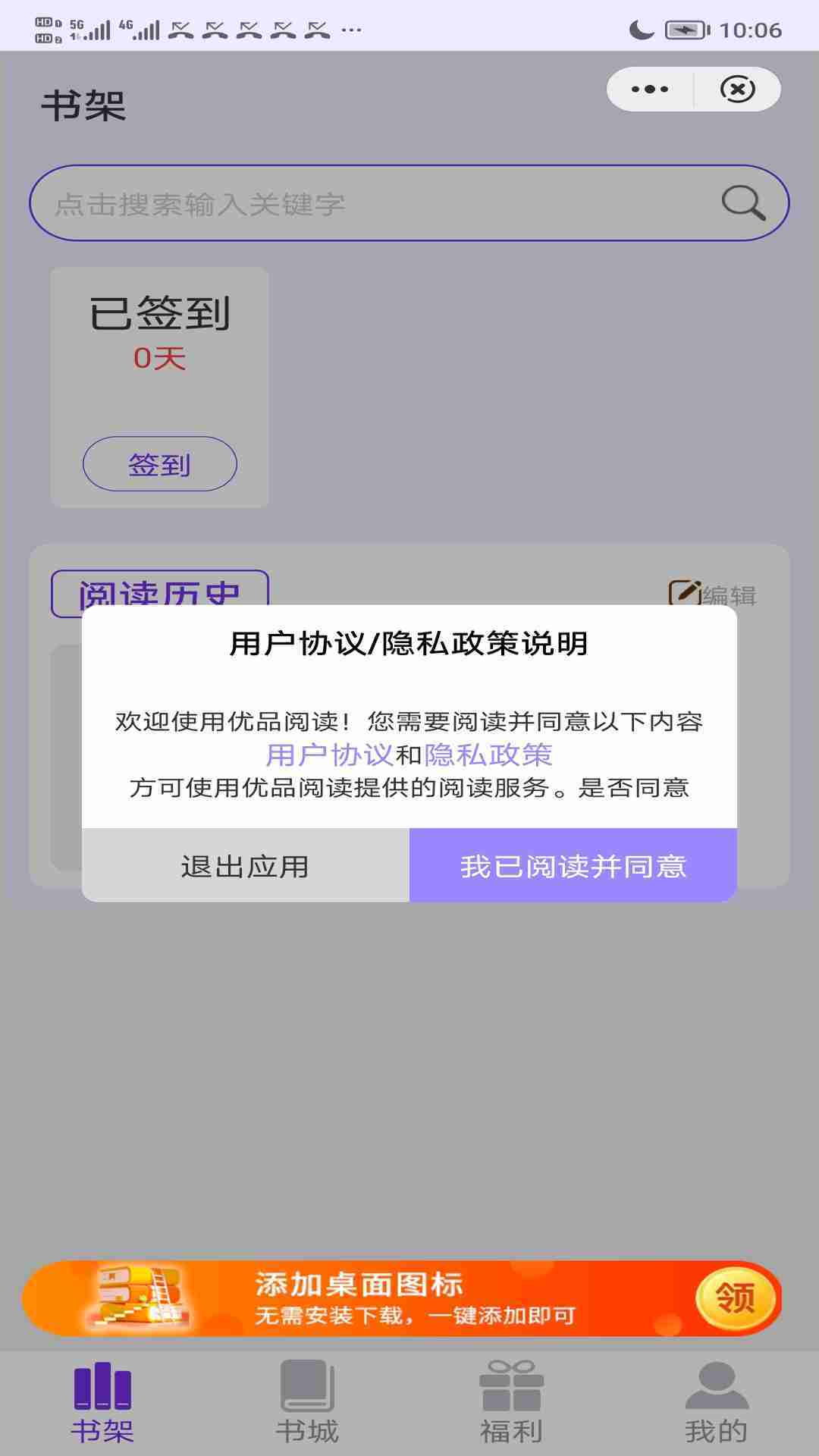Switch to the 书城 tab
The height and width of the screenshot is (1456, 819).
pyautogui.click(x=307, y=1401)
